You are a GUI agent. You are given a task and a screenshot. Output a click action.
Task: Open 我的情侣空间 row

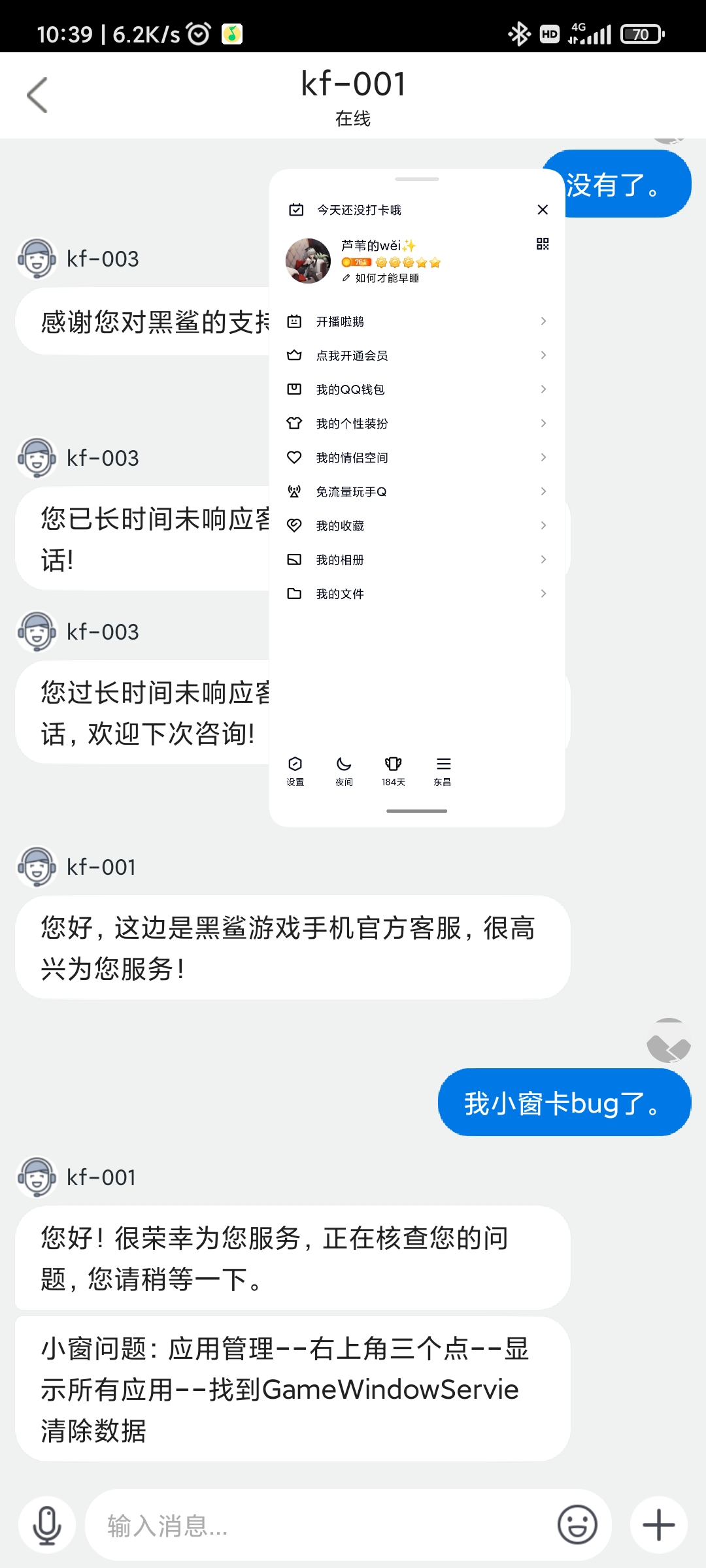[x=416, y=457]
